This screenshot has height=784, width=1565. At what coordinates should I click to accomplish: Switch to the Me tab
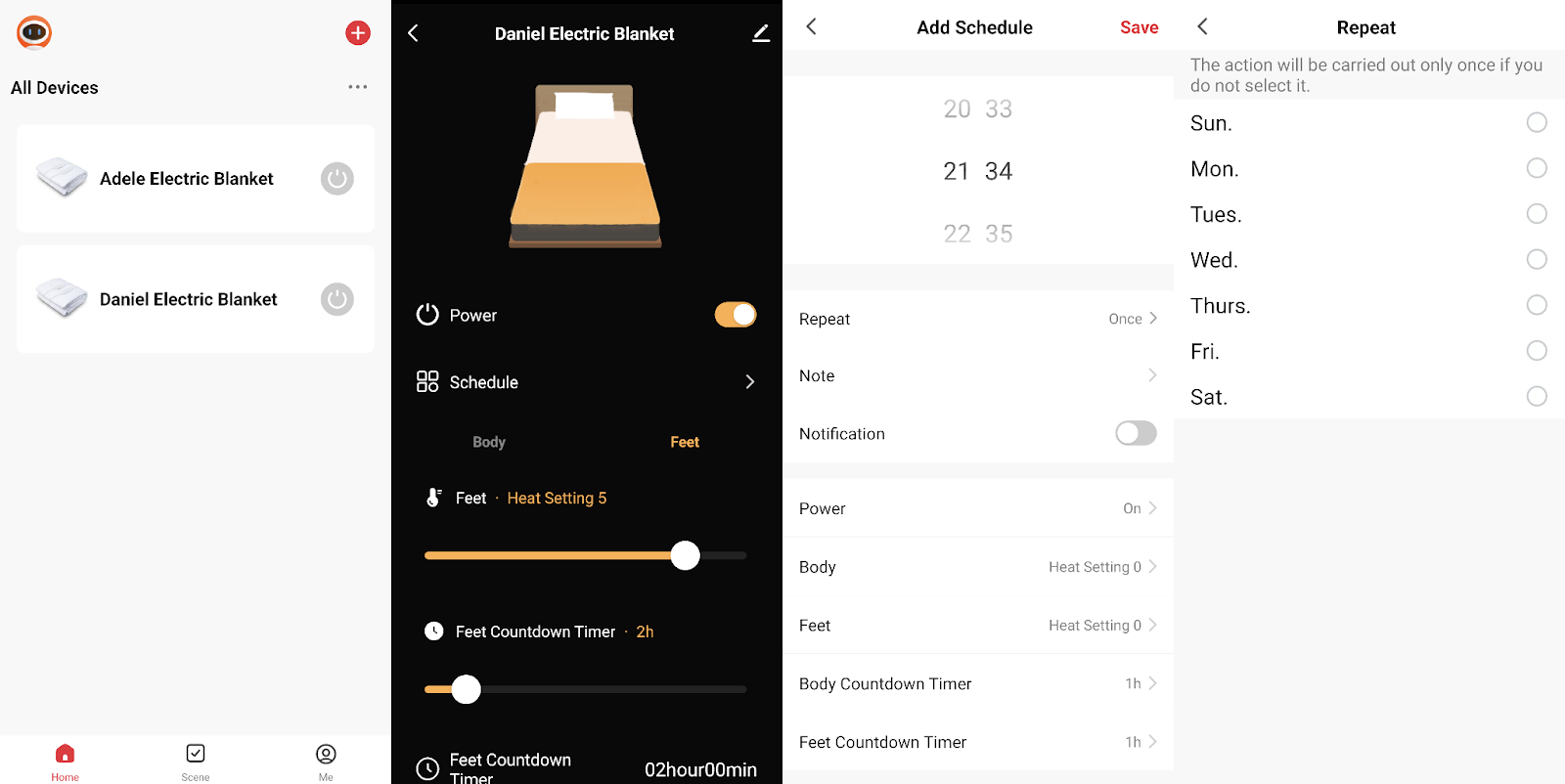326,762
